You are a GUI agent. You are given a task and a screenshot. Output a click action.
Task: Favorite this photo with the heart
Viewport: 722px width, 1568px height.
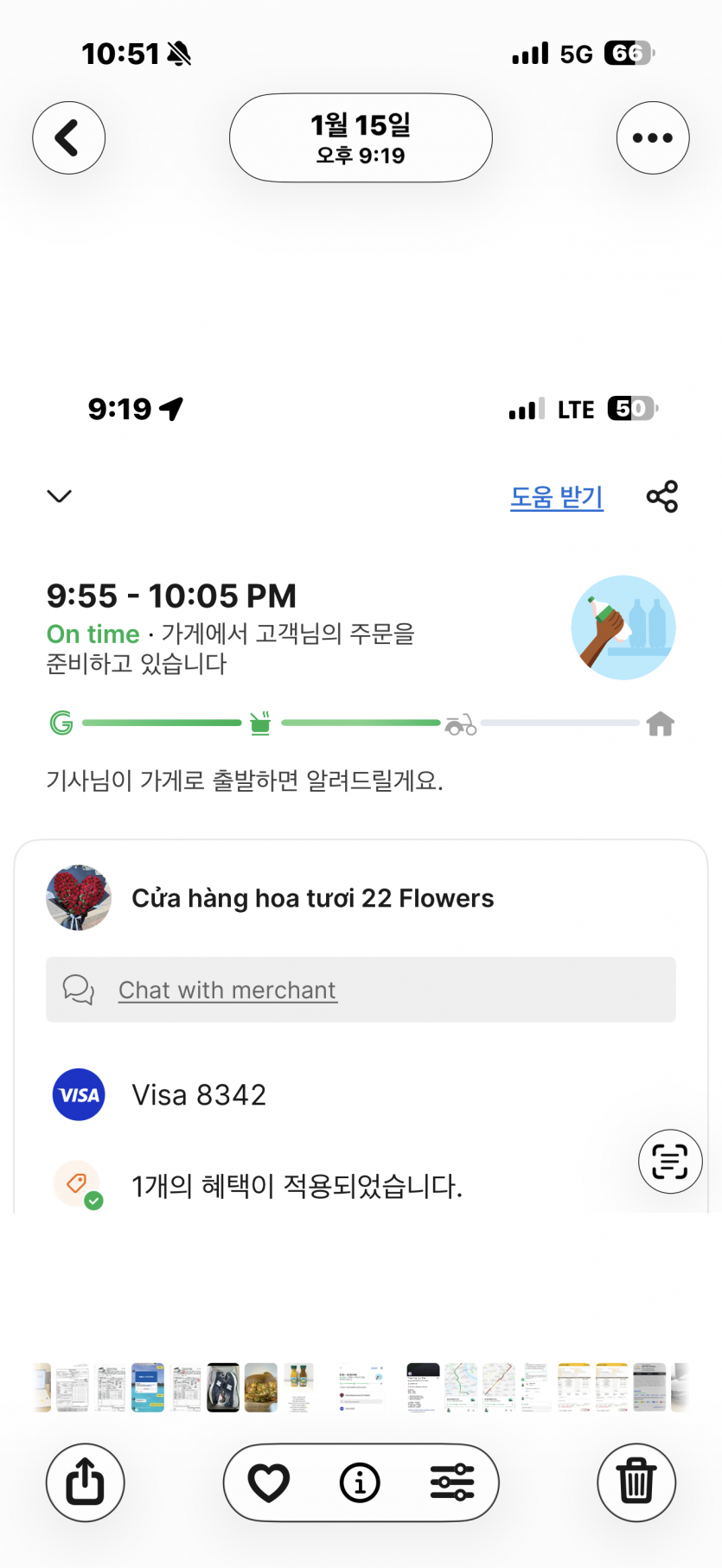click(269, 1482)
